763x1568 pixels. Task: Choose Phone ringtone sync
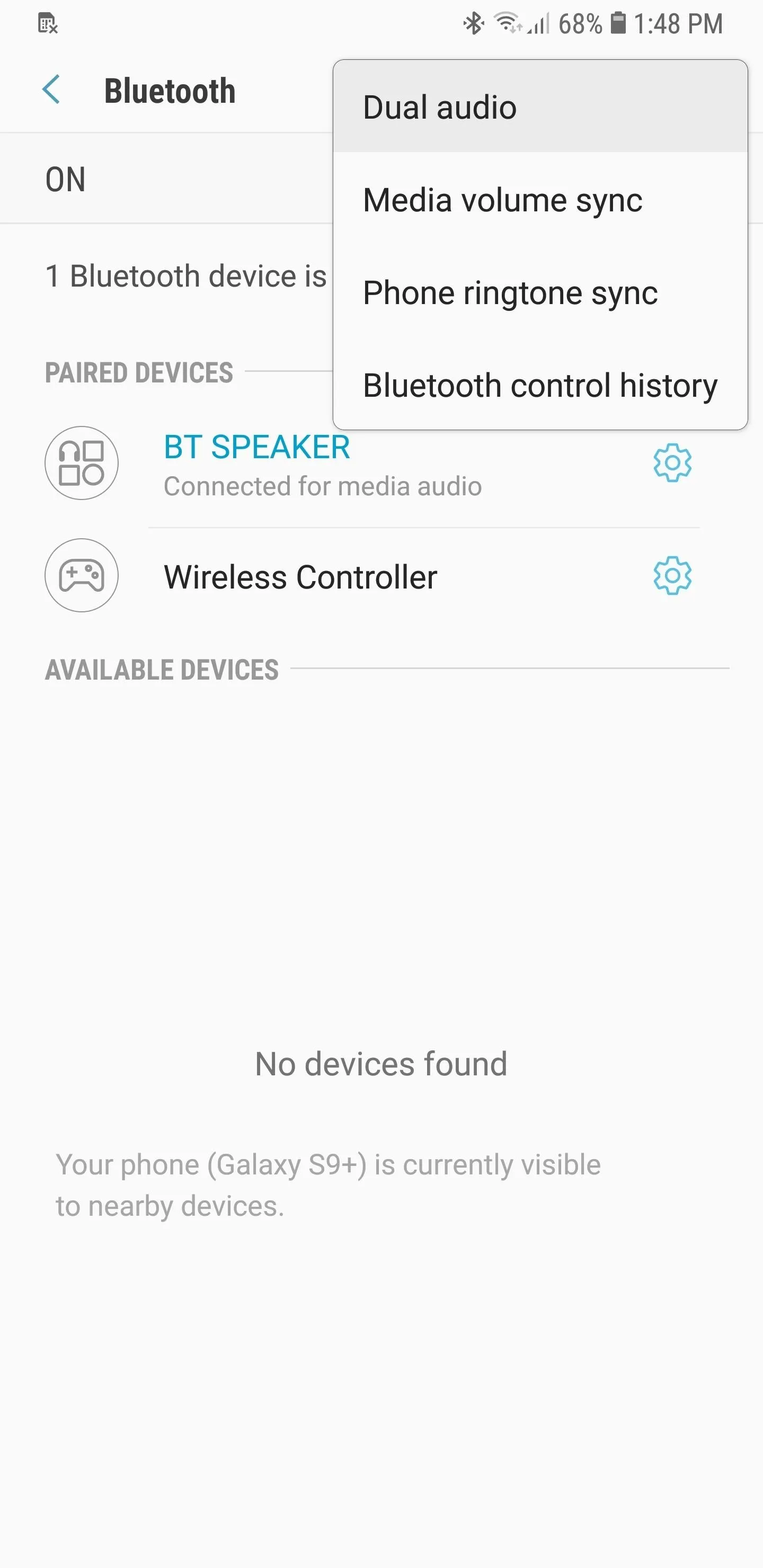tap(539, 293)
